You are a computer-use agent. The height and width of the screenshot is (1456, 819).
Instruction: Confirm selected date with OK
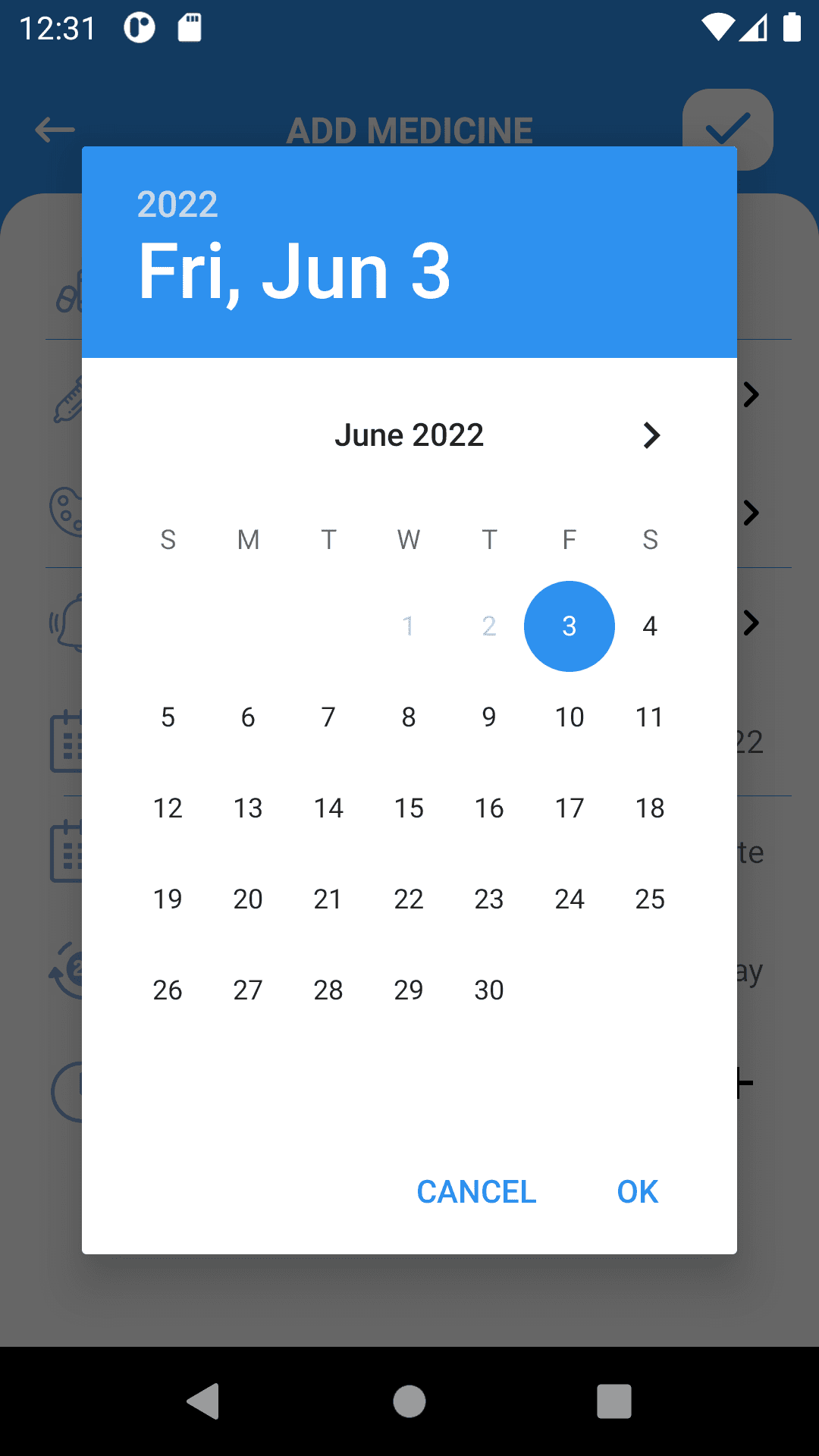635,1191
